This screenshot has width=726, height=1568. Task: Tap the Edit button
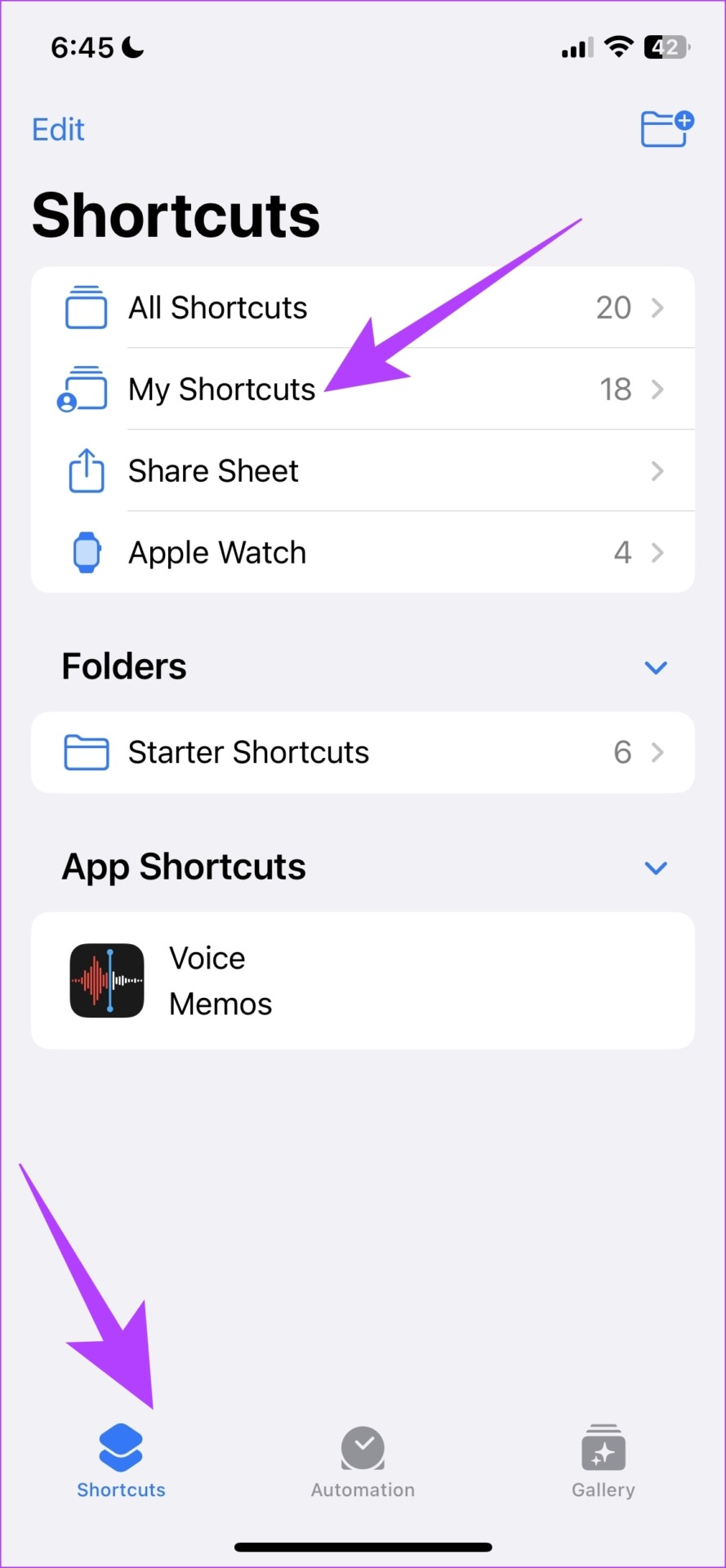pos(58,130)
